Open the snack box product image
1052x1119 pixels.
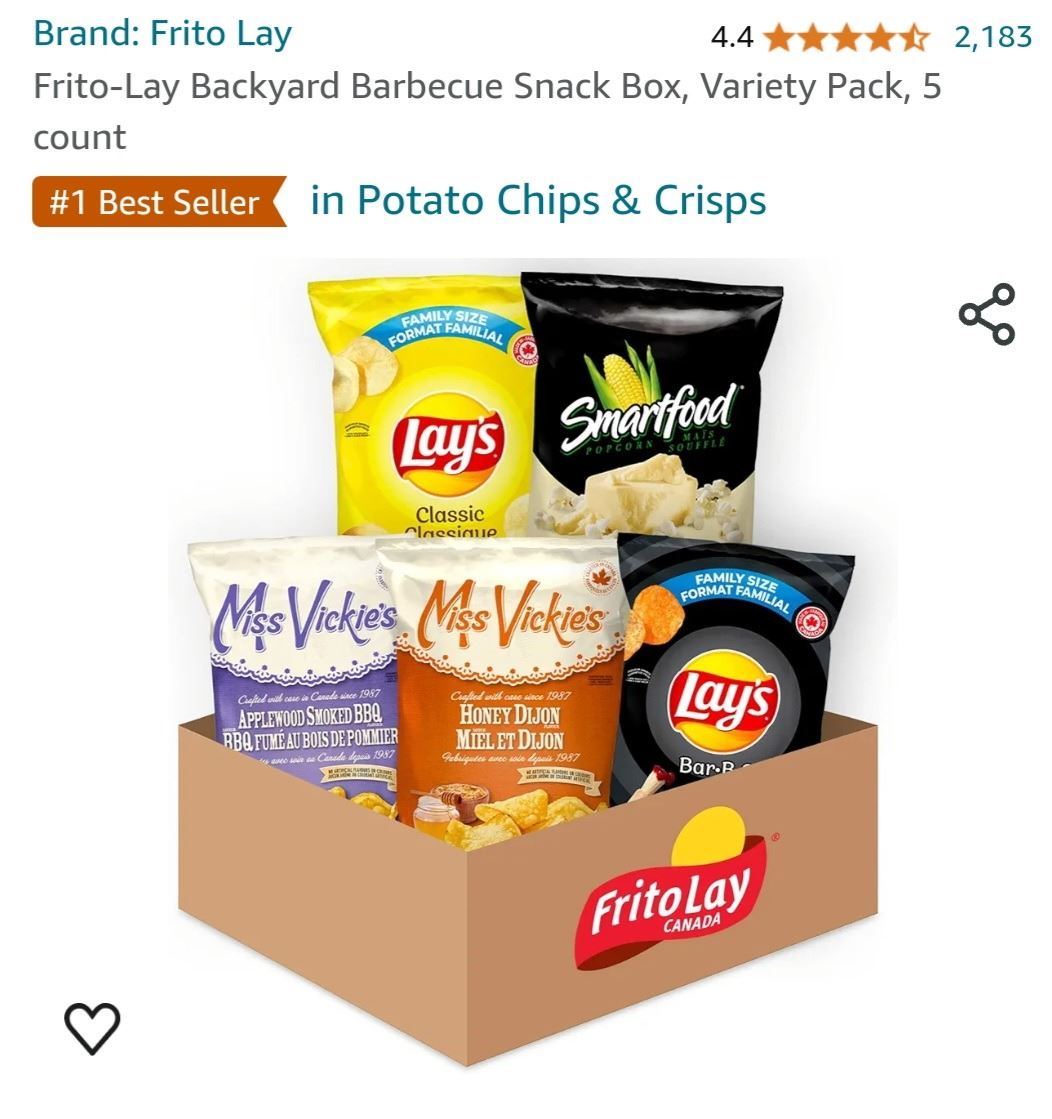tap(525, 660)
